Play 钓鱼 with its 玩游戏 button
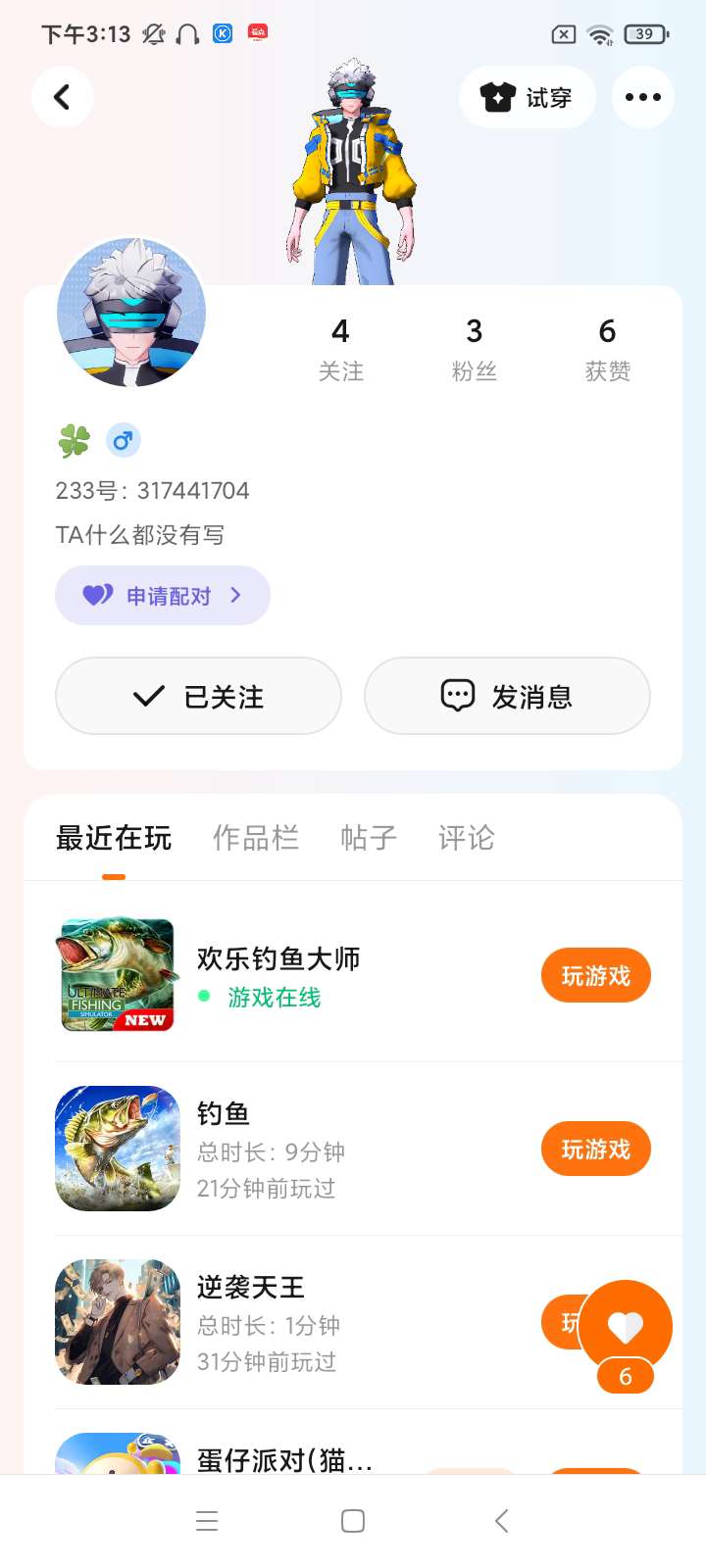Screen dimensions: 706x1568 tap(595, 1149)
